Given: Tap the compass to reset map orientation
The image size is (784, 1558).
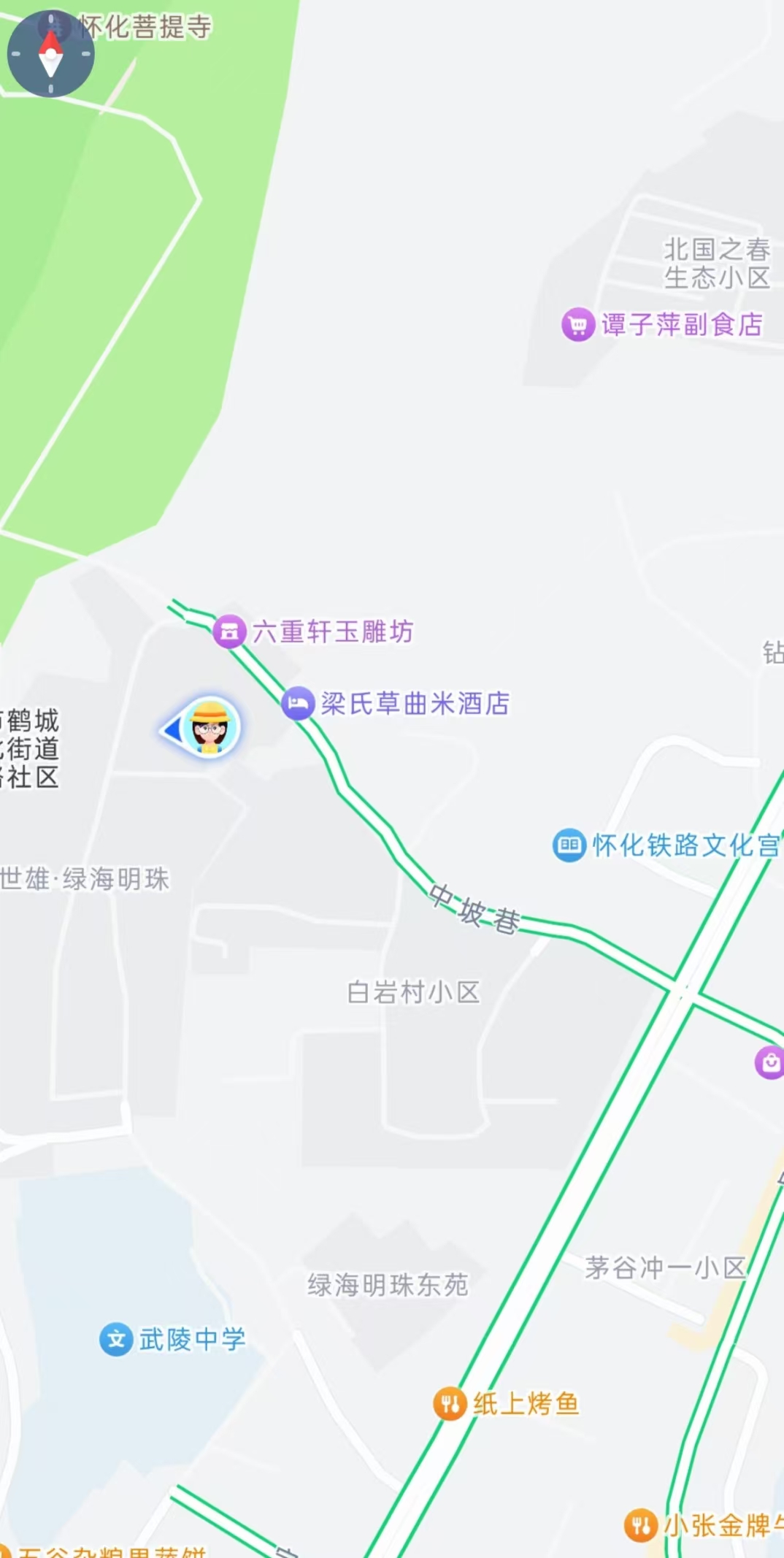Looking at the screenshot, I should point(50,53).
